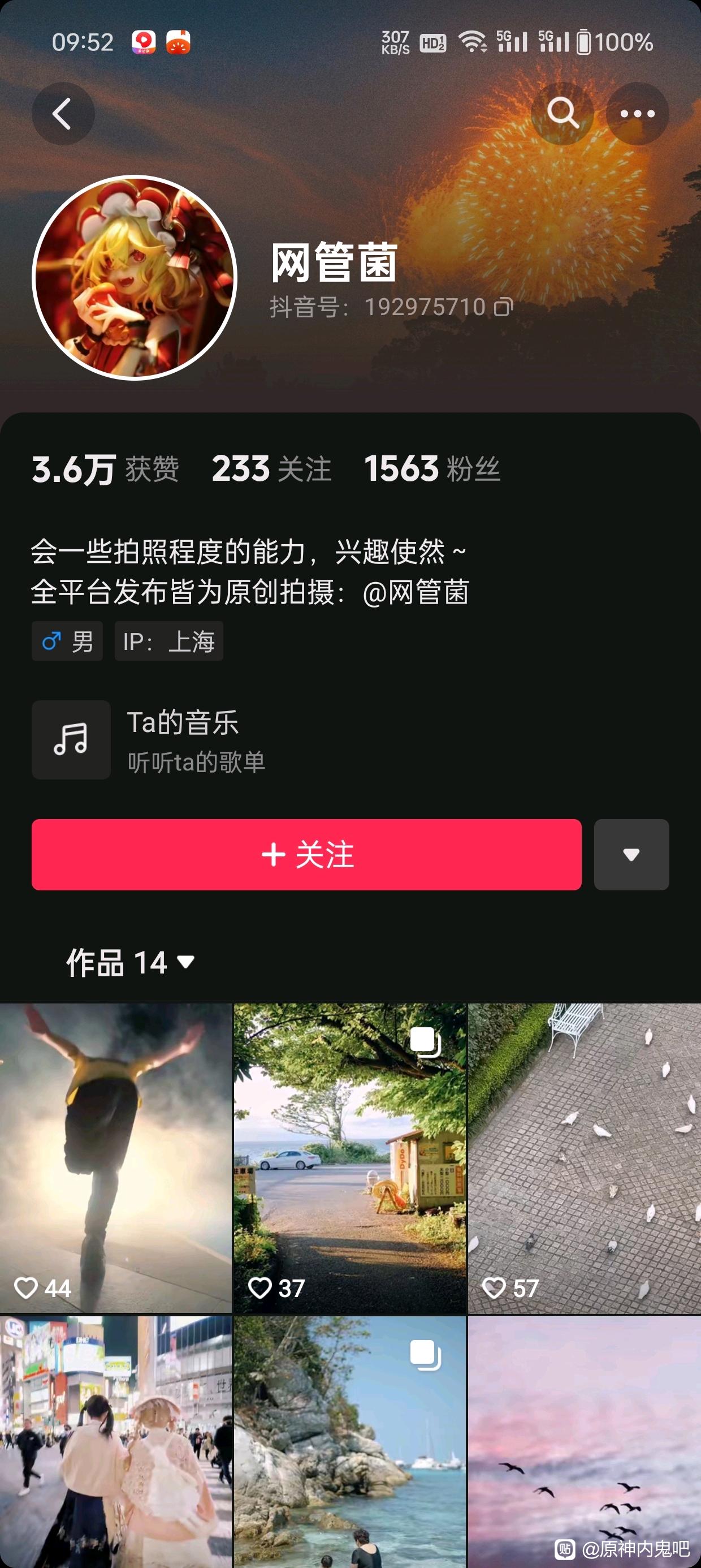Search this user's profile
The height and width of the screenshot is (1568, 701).
pos(562,114)
